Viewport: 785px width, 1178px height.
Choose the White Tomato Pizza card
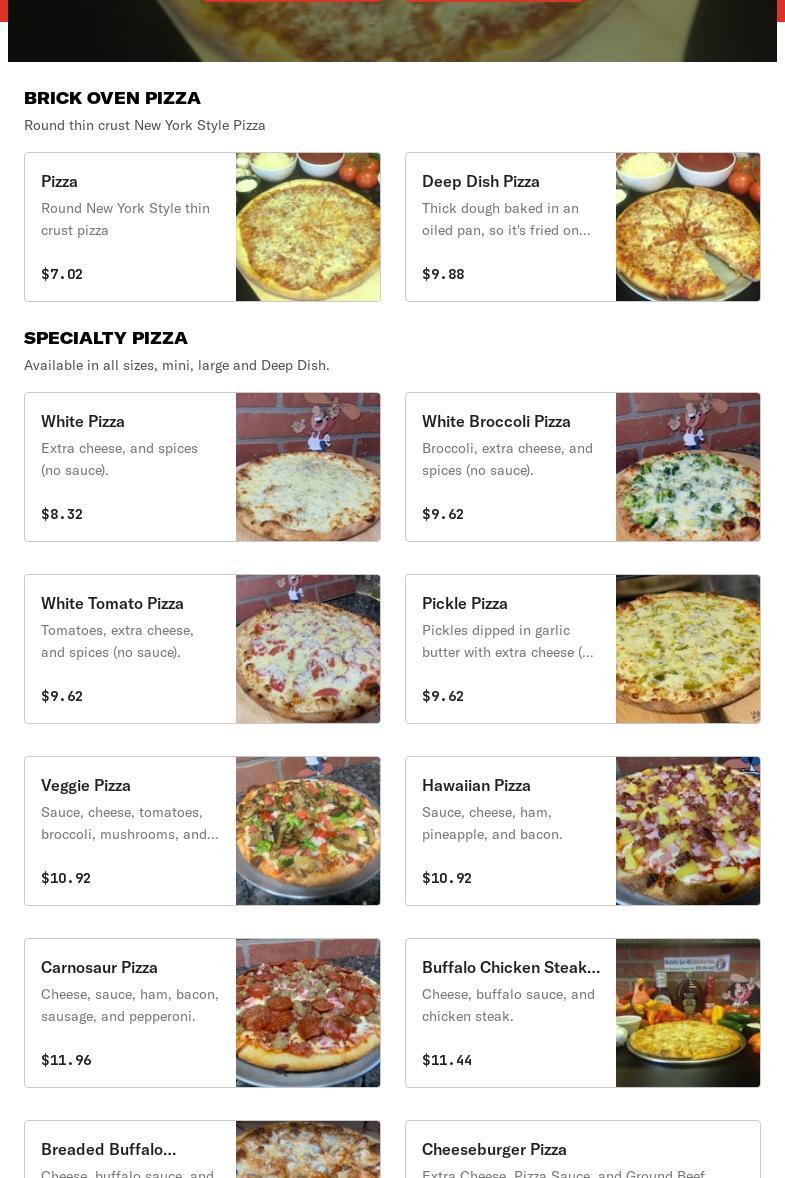[x=202, y=649]
